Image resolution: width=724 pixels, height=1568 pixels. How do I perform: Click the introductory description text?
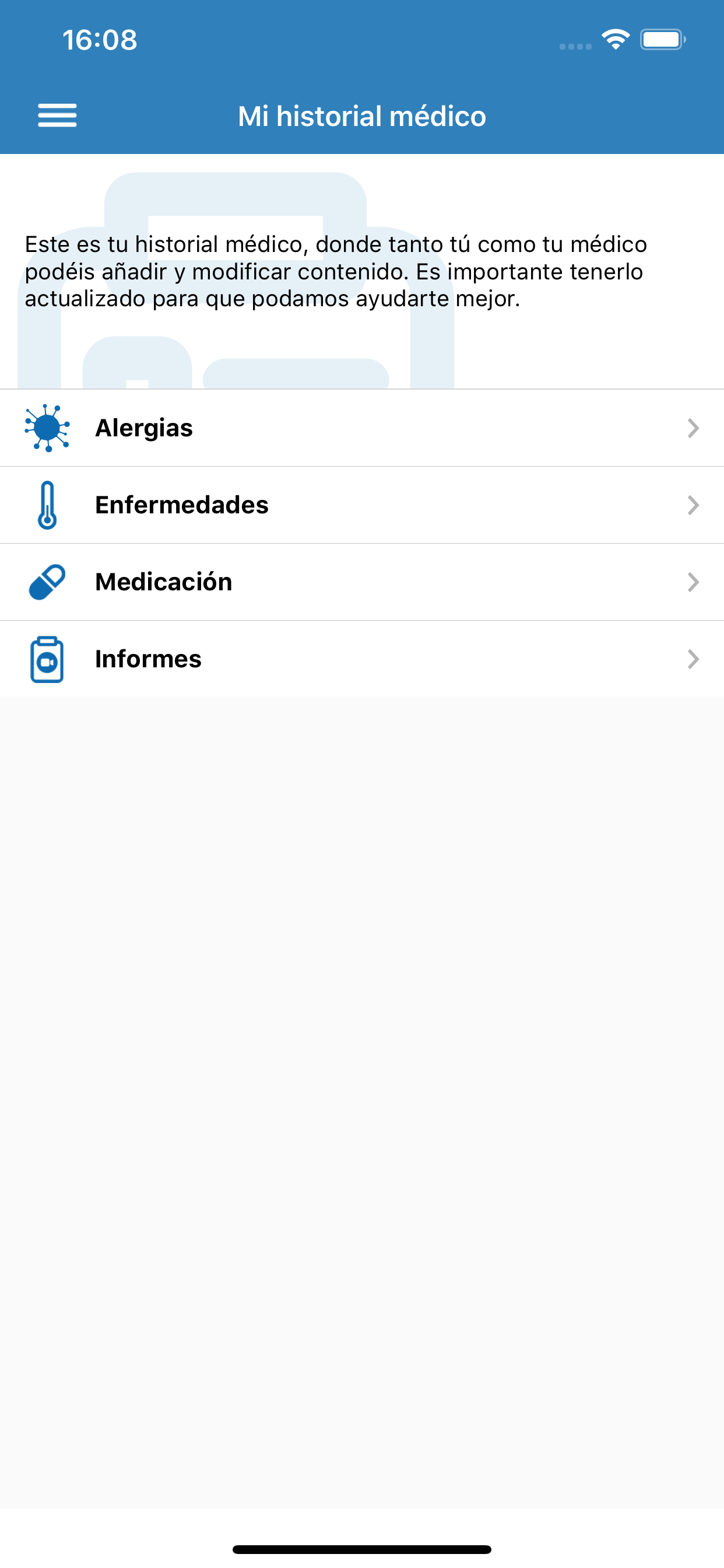[335, 271]
